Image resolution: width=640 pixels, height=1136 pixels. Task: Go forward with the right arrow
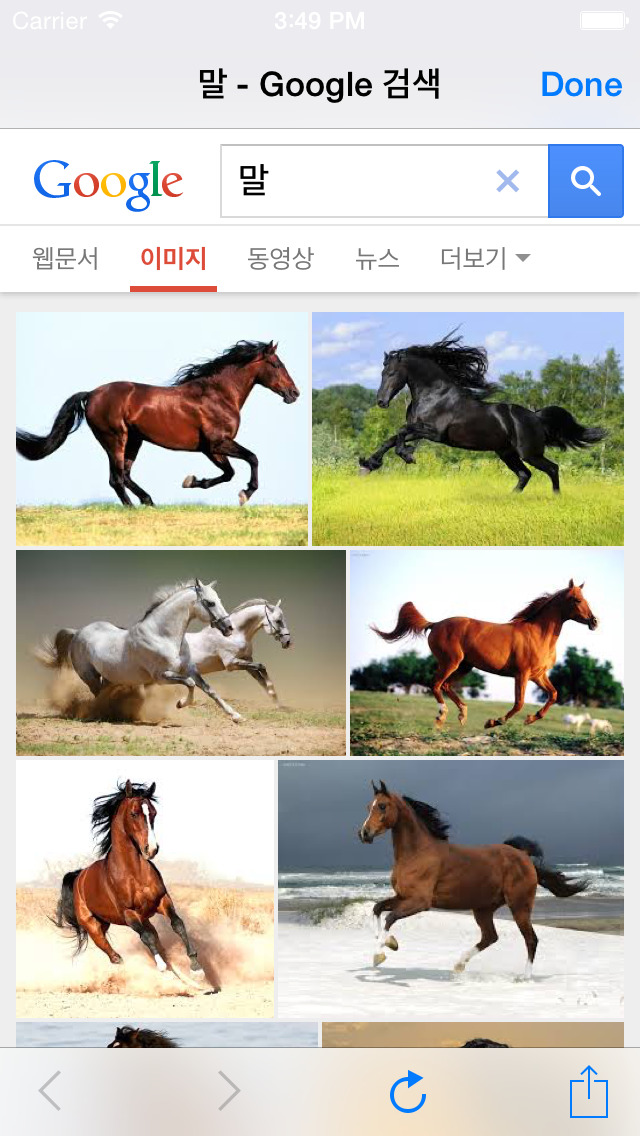click(x=229, y=1091)
